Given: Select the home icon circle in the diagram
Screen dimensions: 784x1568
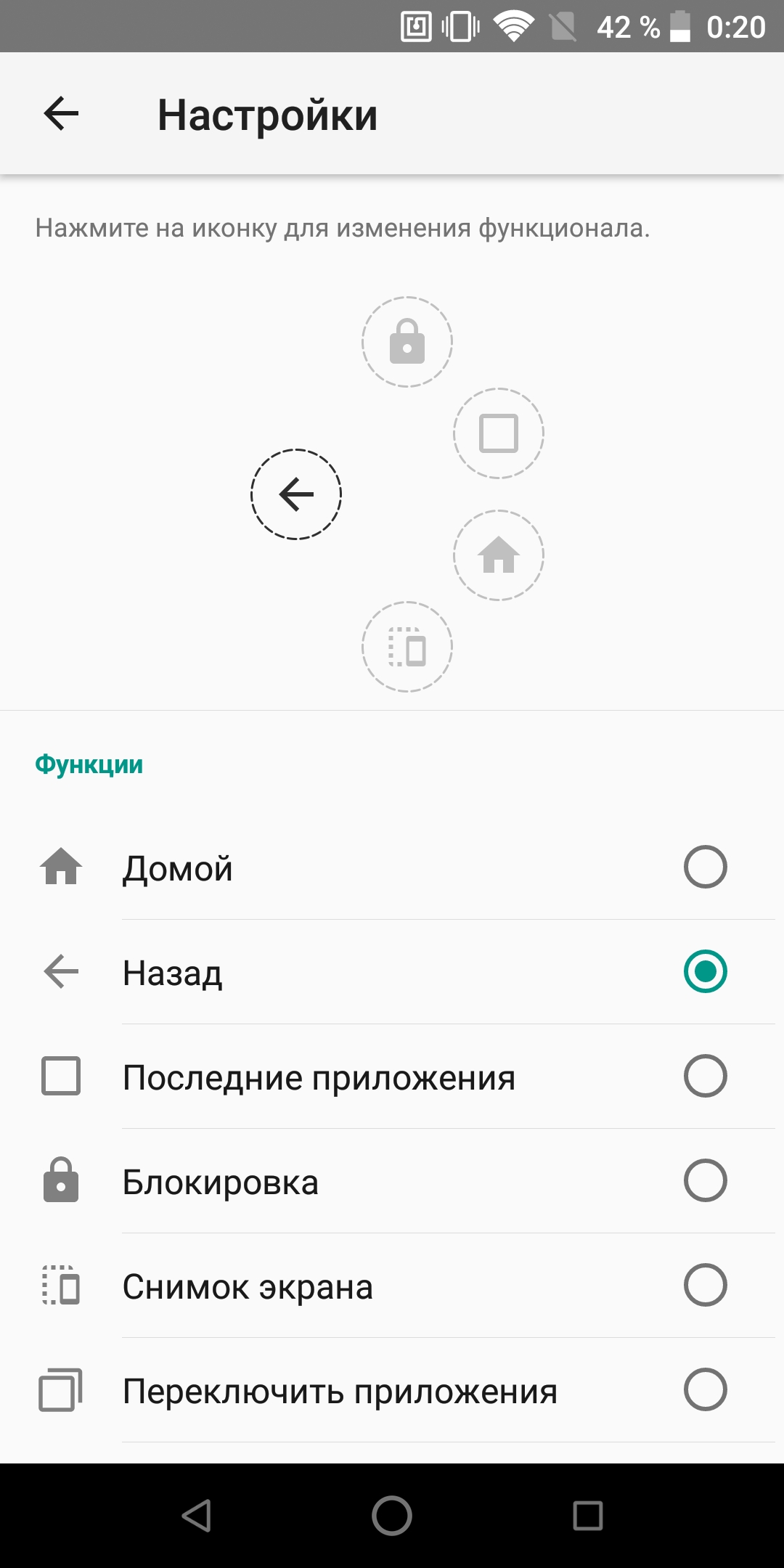Looking at the screenshot, I should [x=499, y=555].
